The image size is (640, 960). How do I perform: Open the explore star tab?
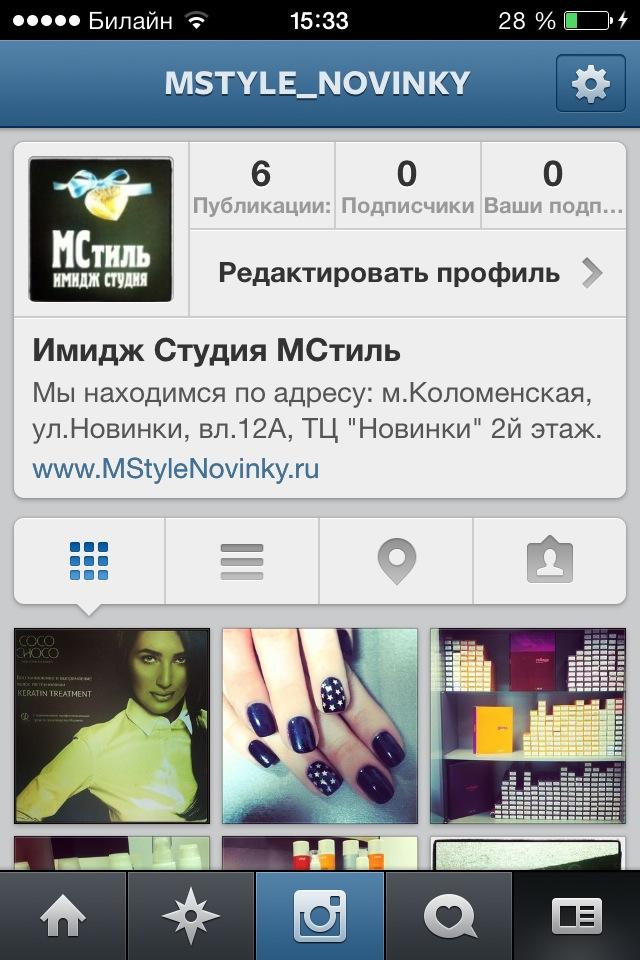[x=191, y=916]
